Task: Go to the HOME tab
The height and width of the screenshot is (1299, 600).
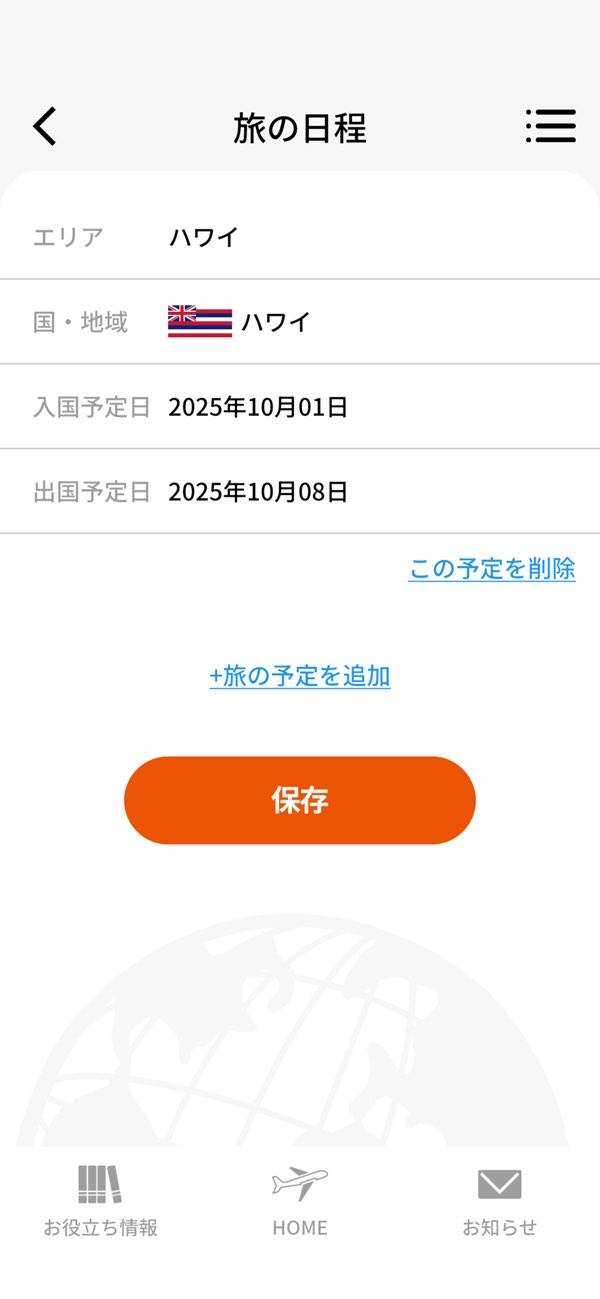Action: (x=300, y=1201)
